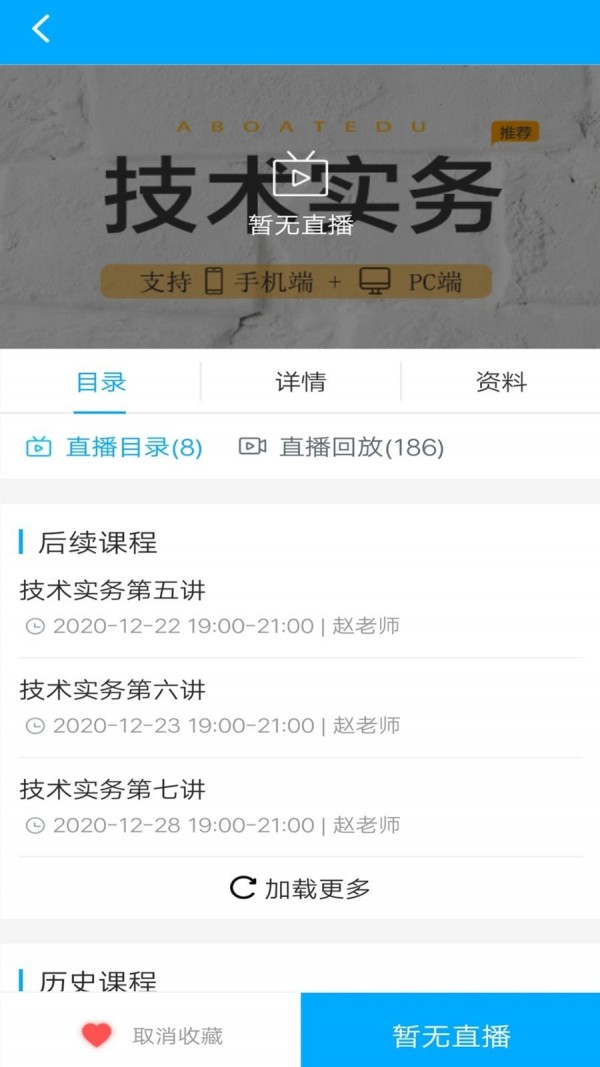Select 直播目录(8) list

tap(114, 447)
